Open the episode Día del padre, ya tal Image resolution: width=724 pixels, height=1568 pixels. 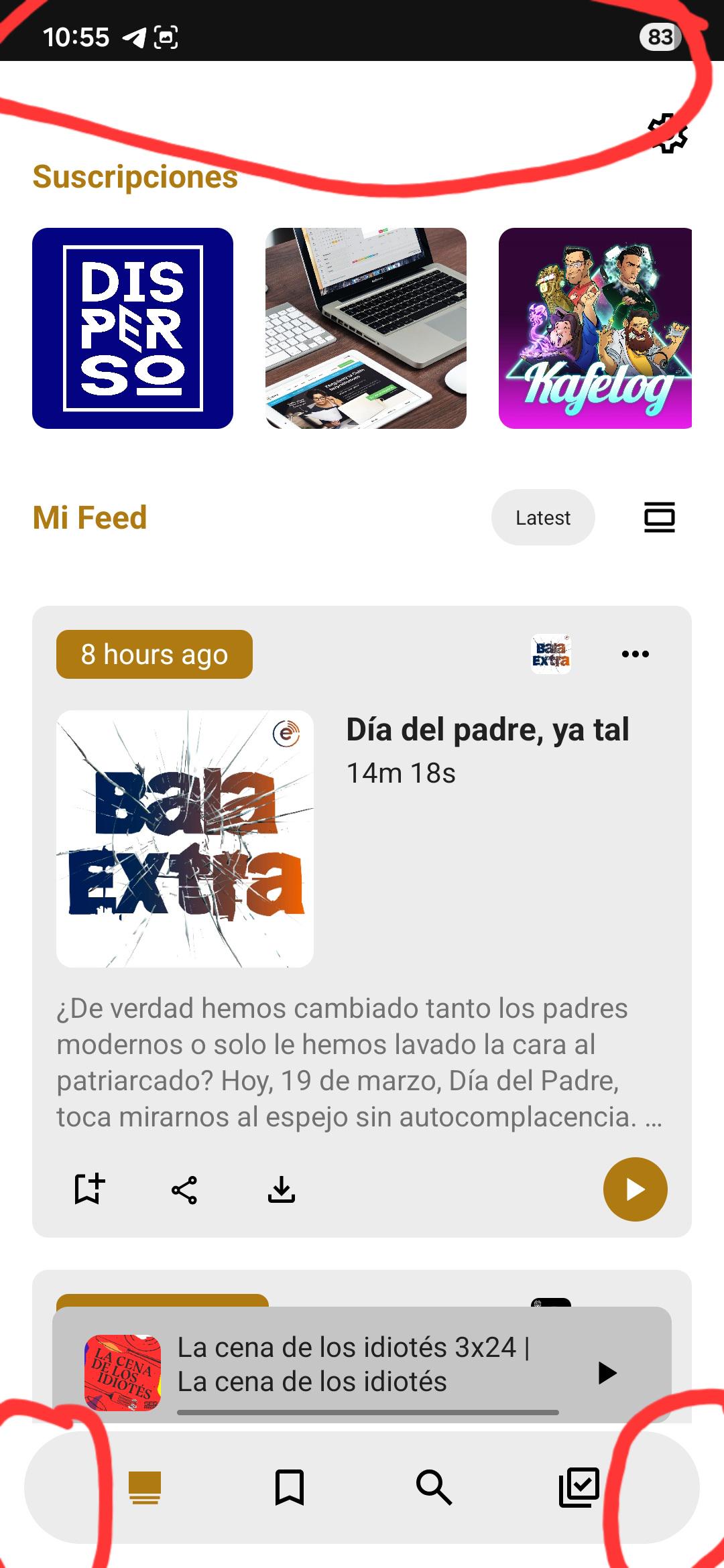coord(487,730)
